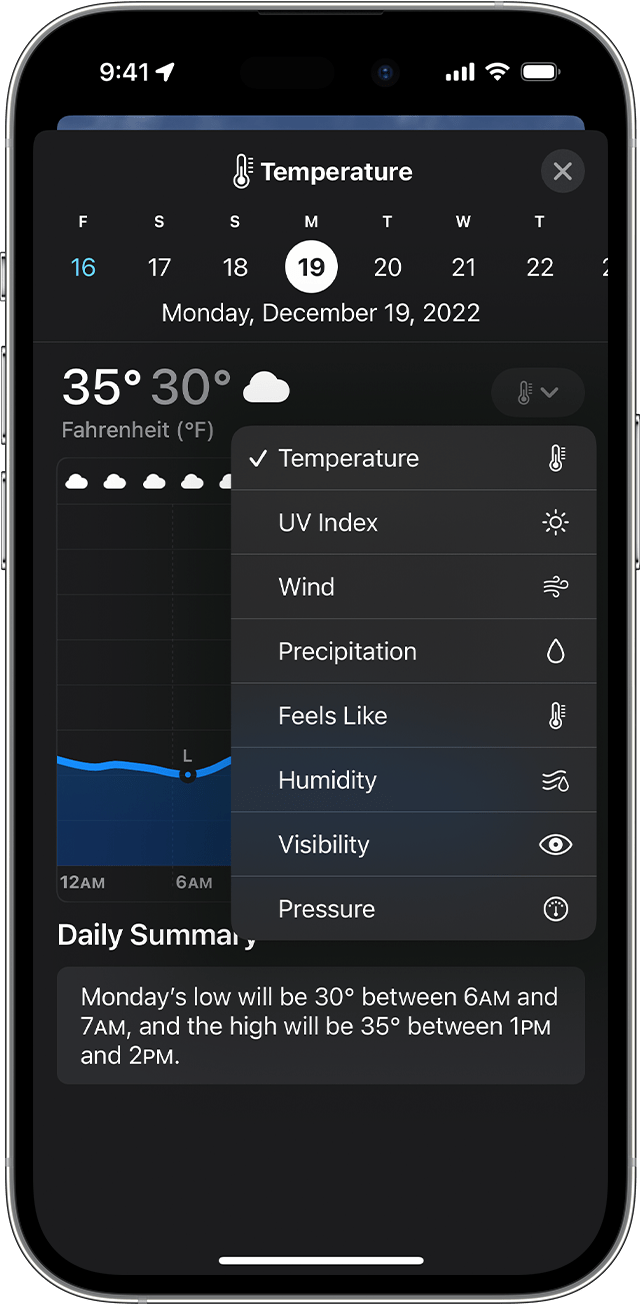640x1304 pixels.
Task: Select Saturday the 17th
Action: (x=159, y=267)
